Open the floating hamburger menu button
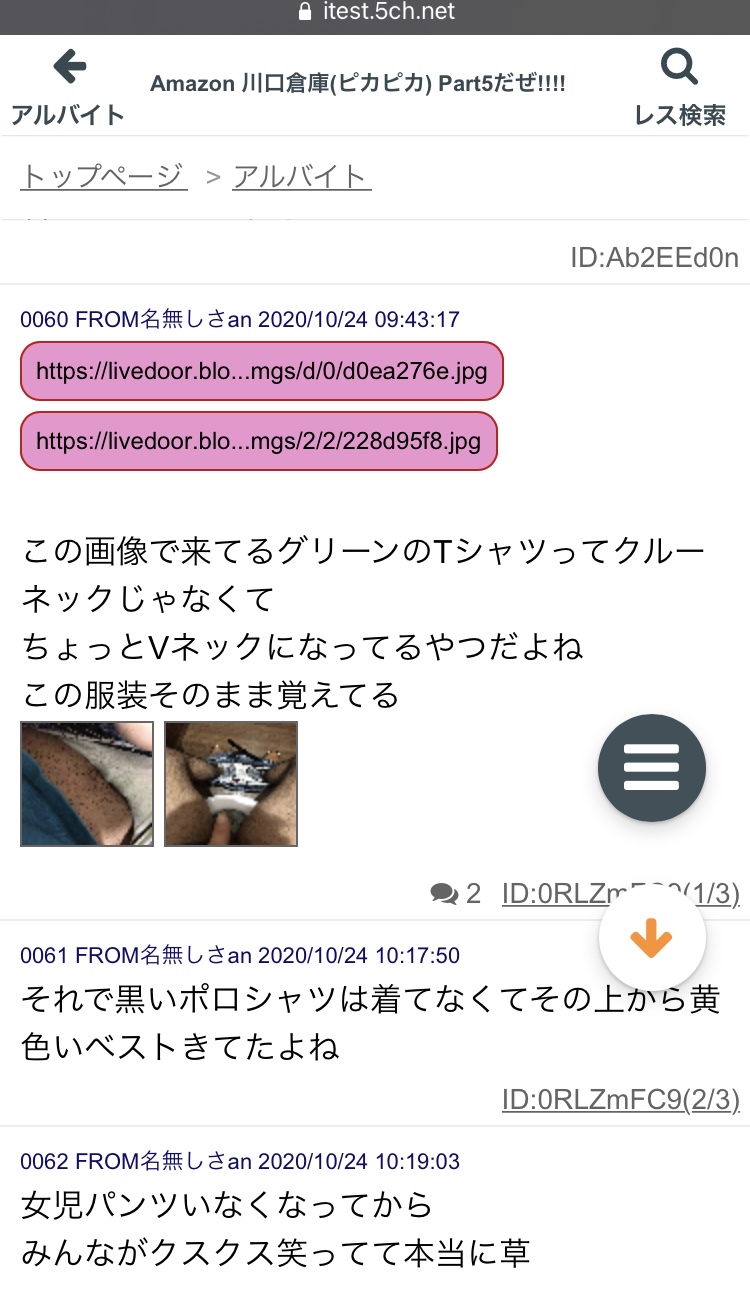This screenshot has height=1291, width=750. pyautogui.click(x=652, y=768)
